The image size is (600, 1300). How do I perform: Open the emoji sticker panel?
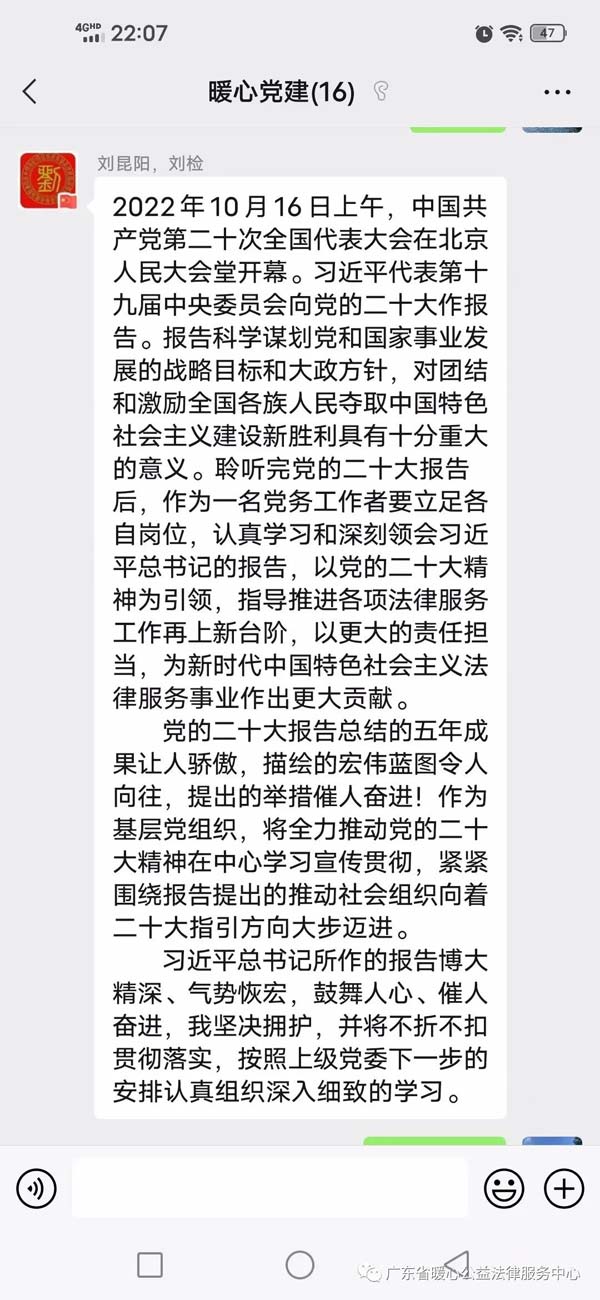click(504, 1188)
